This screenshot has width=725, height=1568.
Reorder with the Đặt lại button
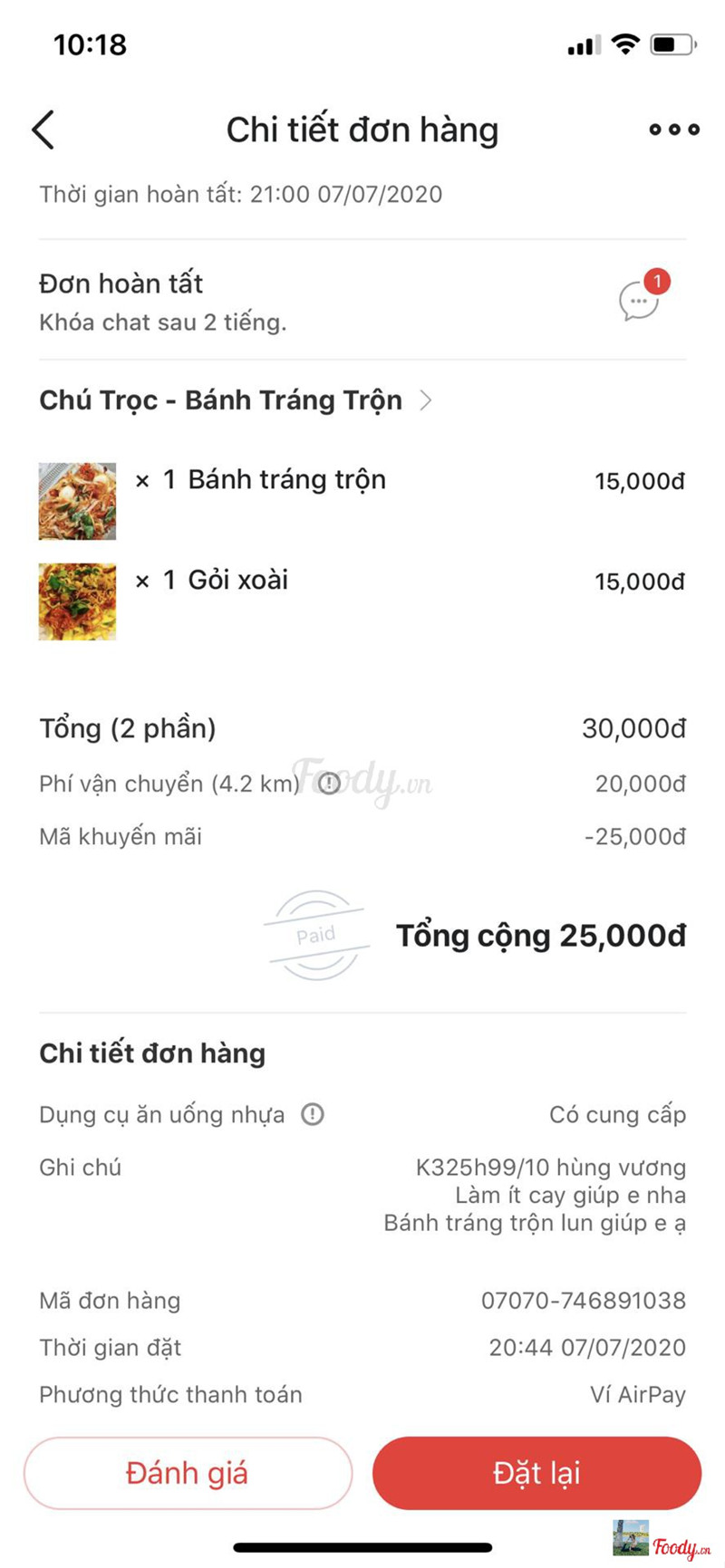click(536, 1473)
